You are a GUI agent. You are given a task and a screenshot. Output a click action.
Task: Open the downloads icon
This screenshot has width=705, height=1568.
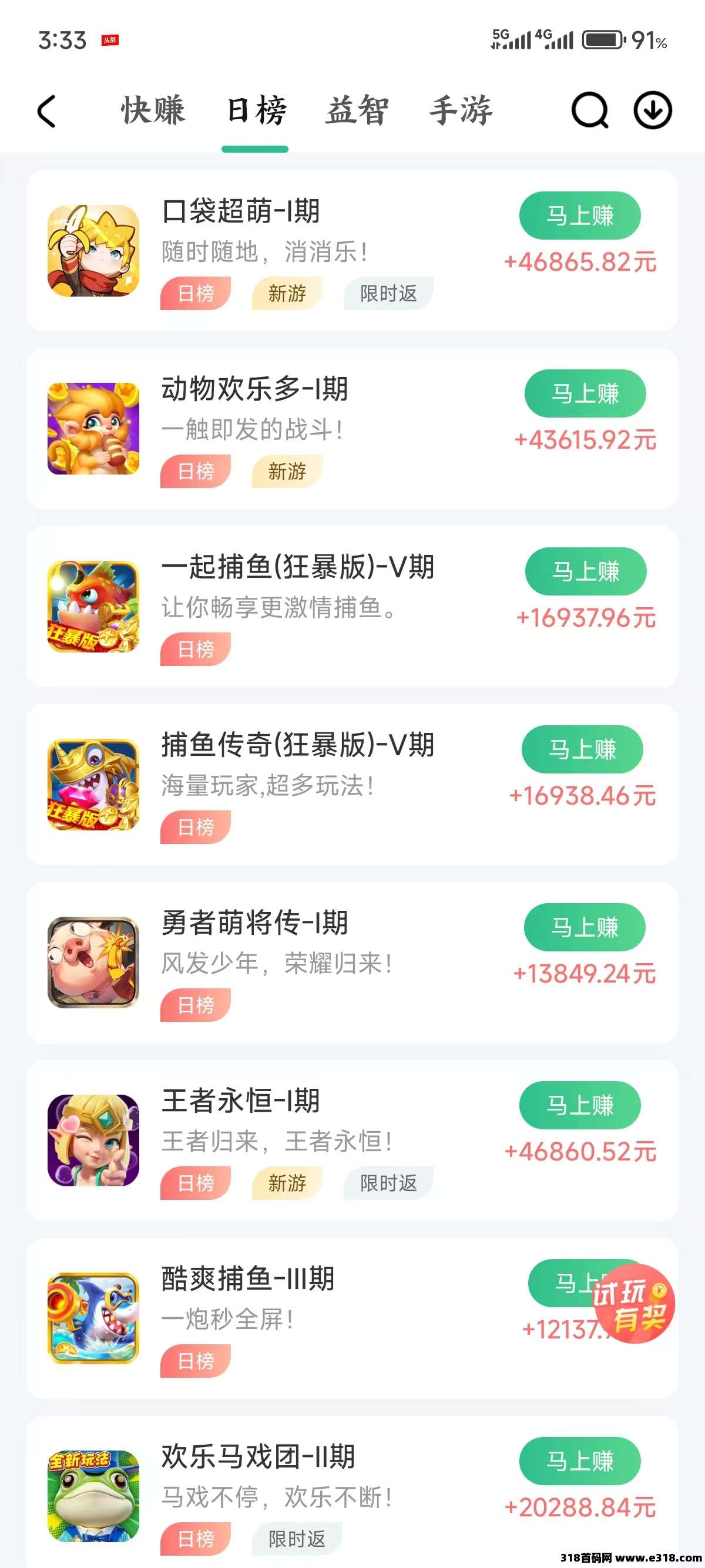[653, 111]
